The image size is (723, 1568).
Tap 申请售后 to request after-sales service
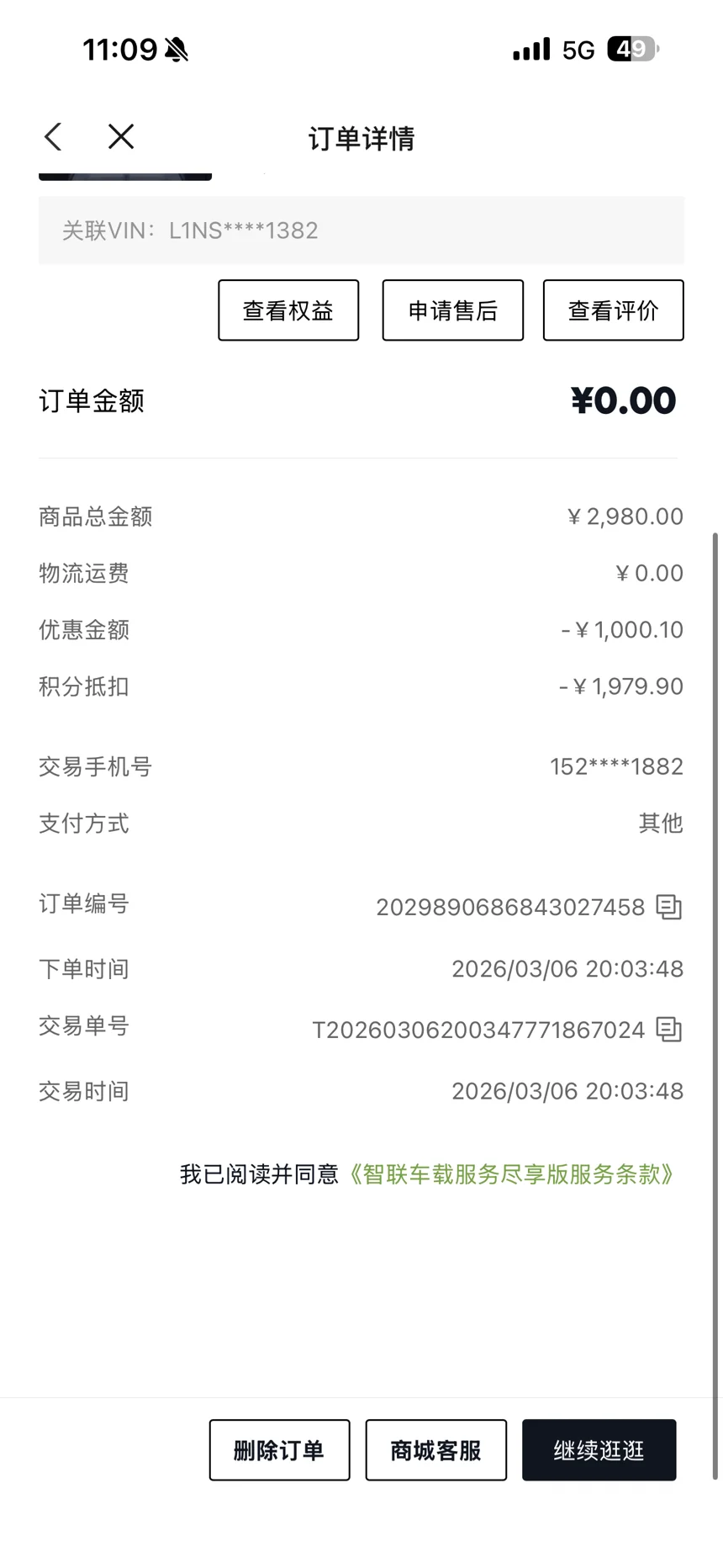point(452,310)
